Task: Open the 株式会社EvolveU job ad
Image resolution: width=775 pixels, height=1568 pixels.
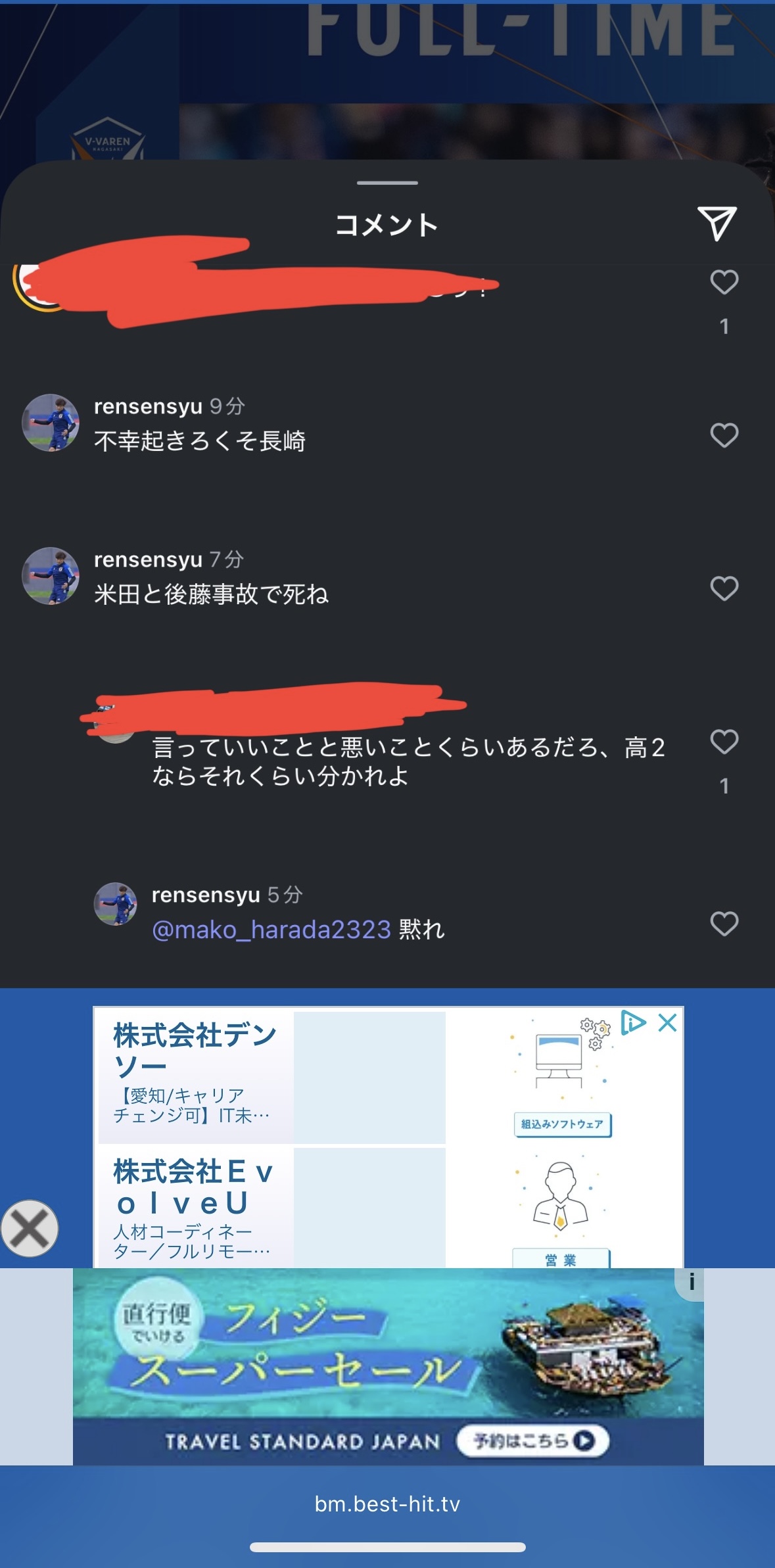Action: click(271, 1208)
